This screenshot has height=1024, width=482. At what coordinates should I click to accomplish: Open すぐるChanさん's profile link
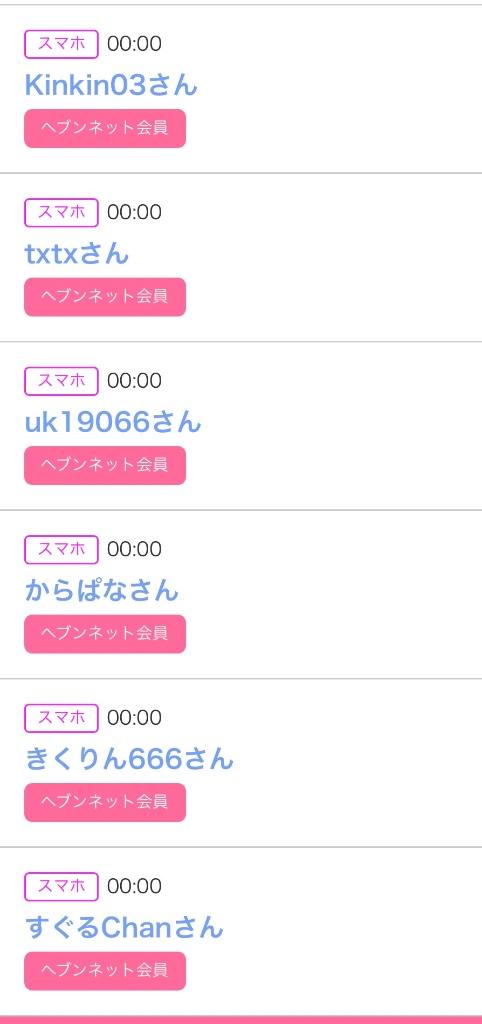[123, 927]
